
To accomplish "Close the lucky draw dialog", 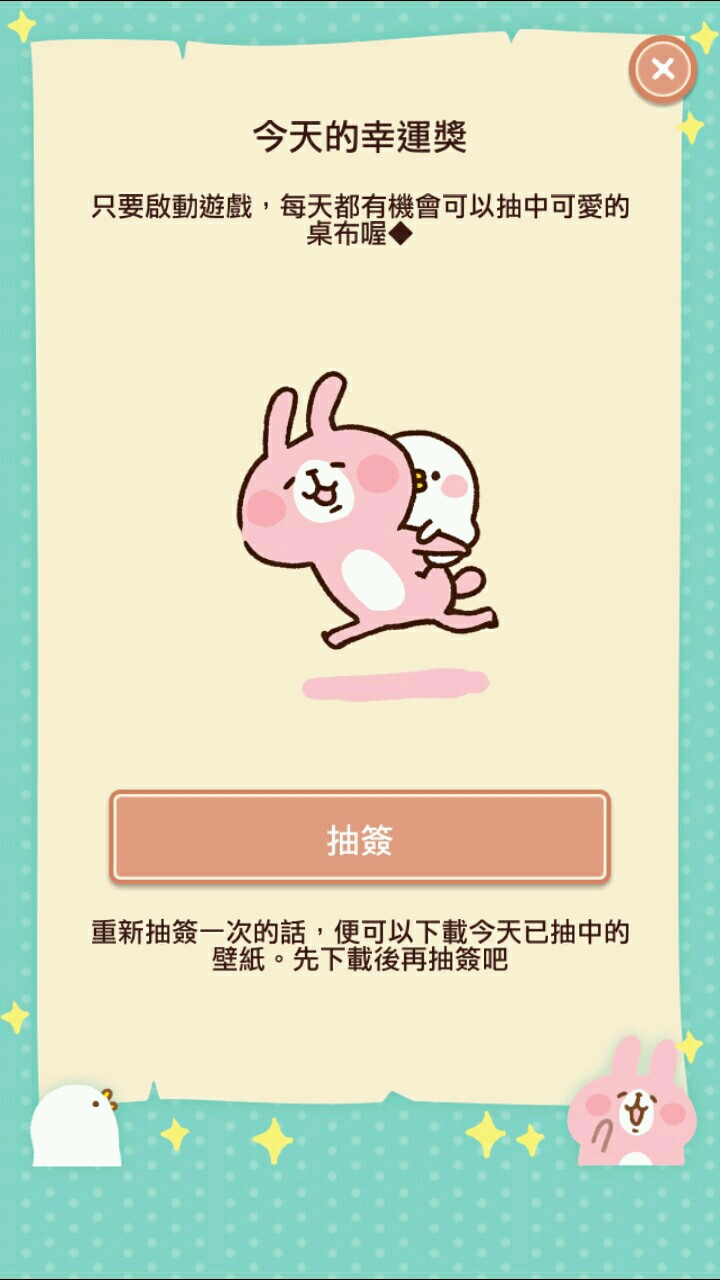I will coord(662,69).
